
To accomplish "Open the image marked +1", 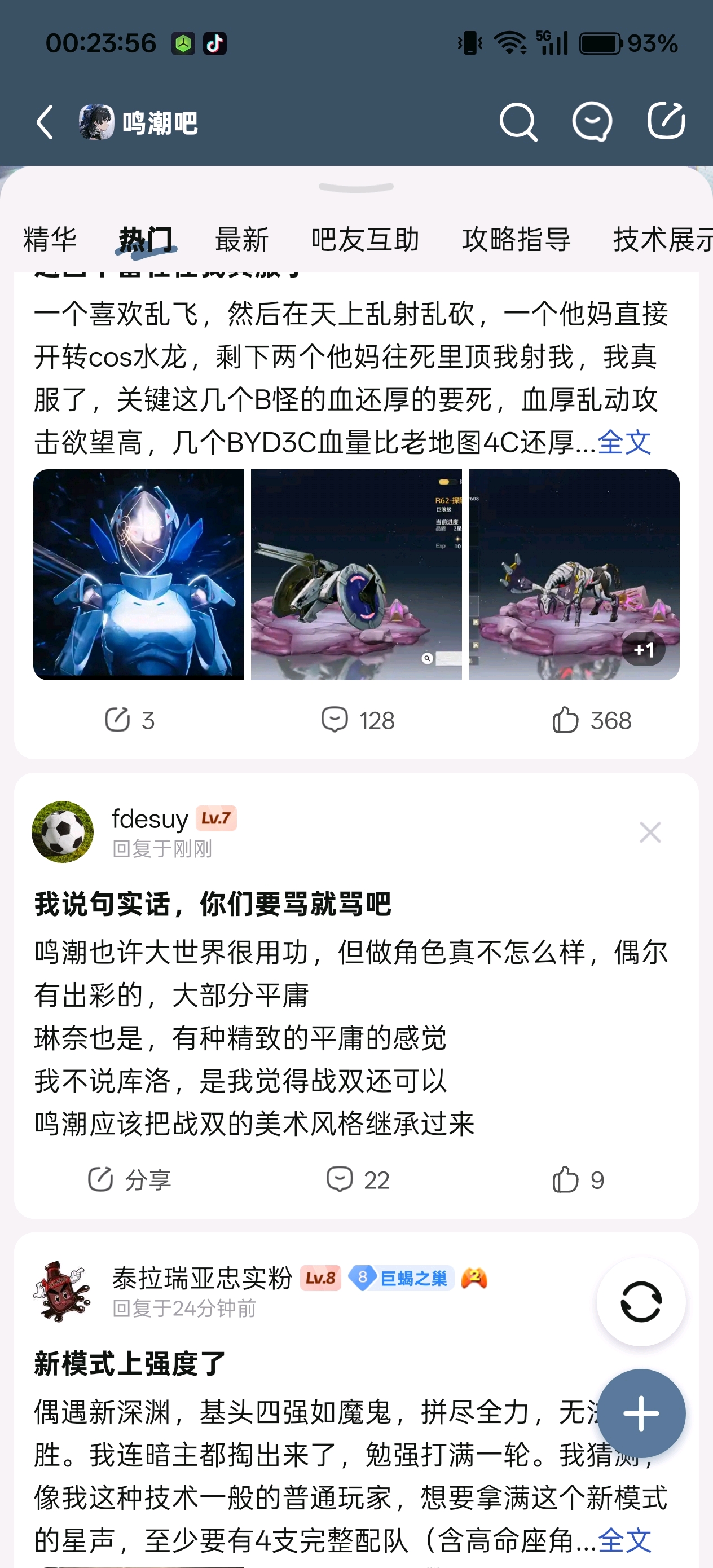I will tap(574, 574).
